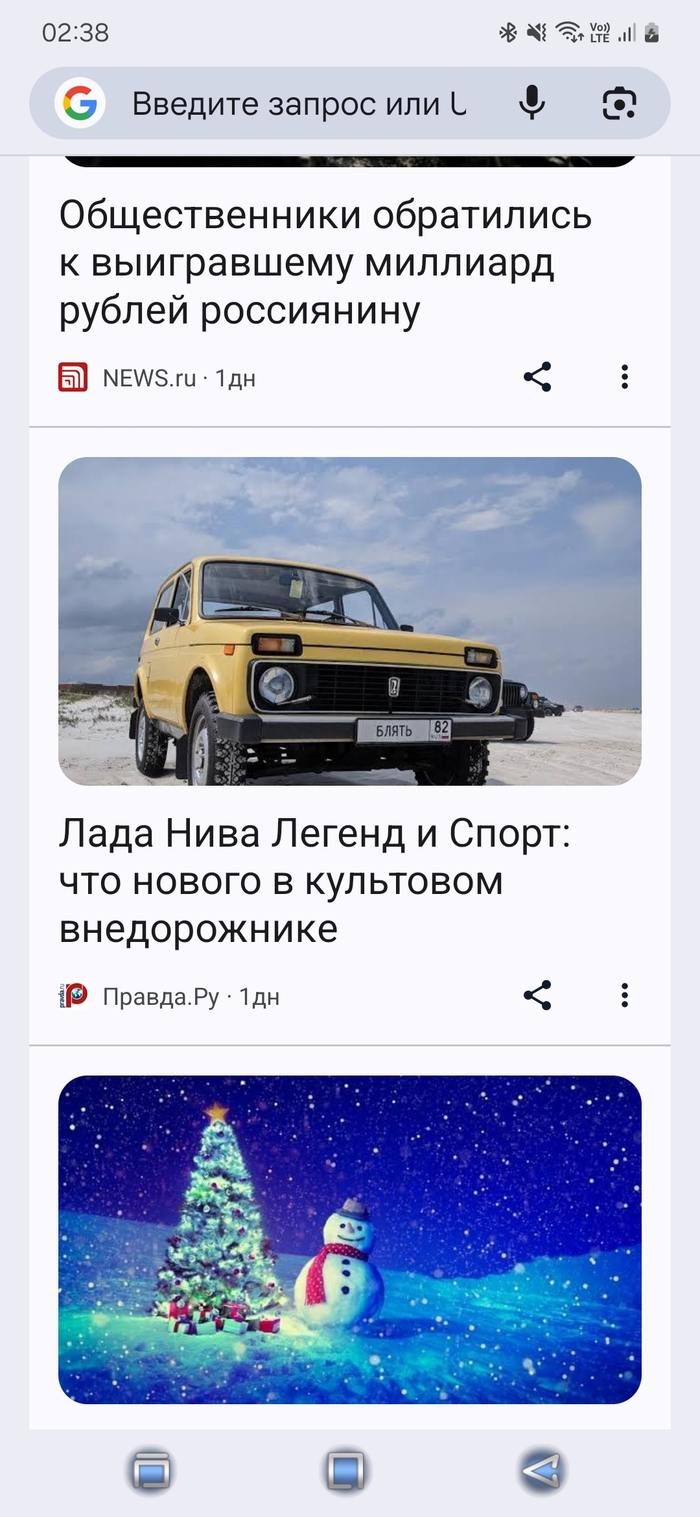This screenshot has height=1517, width=700.
Task: Share the Правда.Ру article
Action: (x=537, y=995)
